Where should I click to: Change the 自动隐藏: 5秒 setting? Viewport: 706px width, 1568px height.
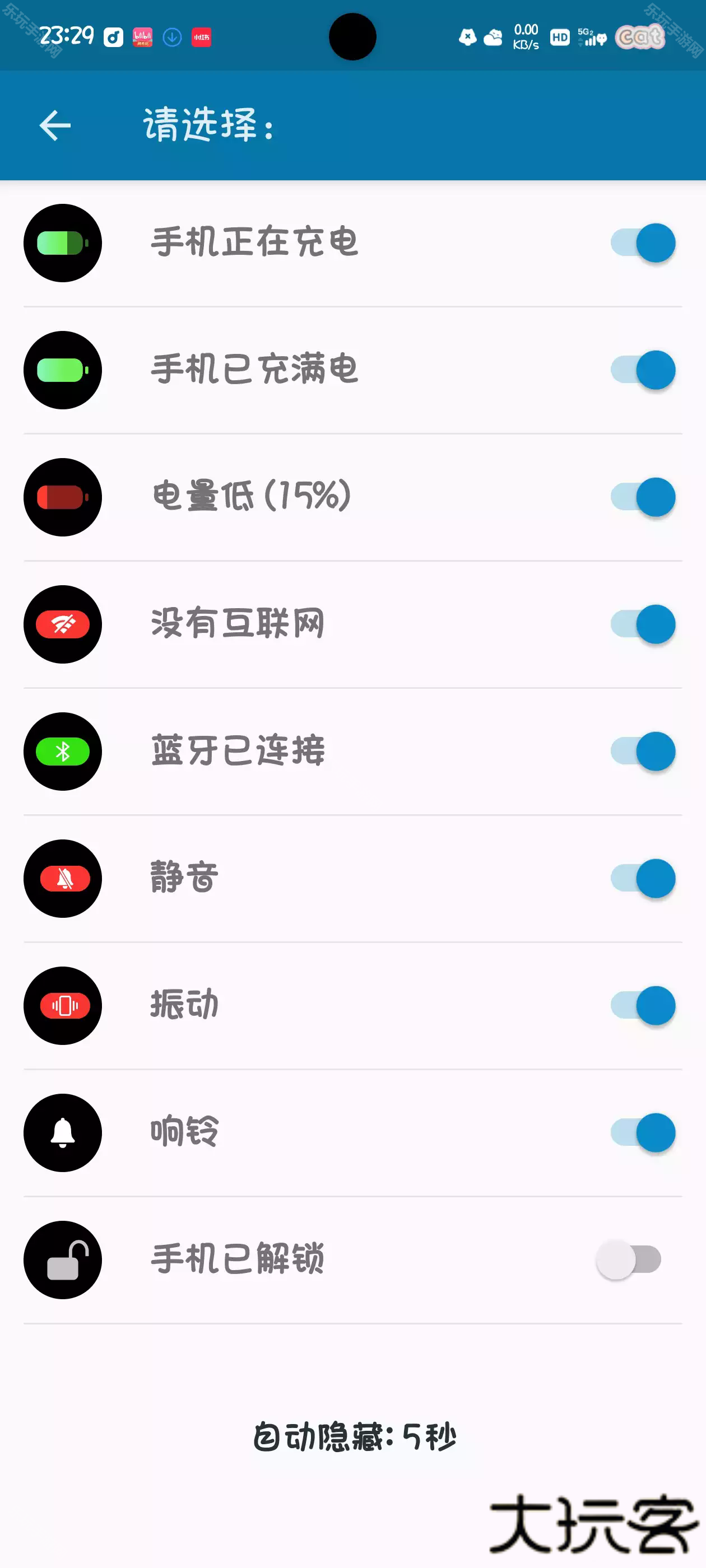click(x=355, y=1437)
